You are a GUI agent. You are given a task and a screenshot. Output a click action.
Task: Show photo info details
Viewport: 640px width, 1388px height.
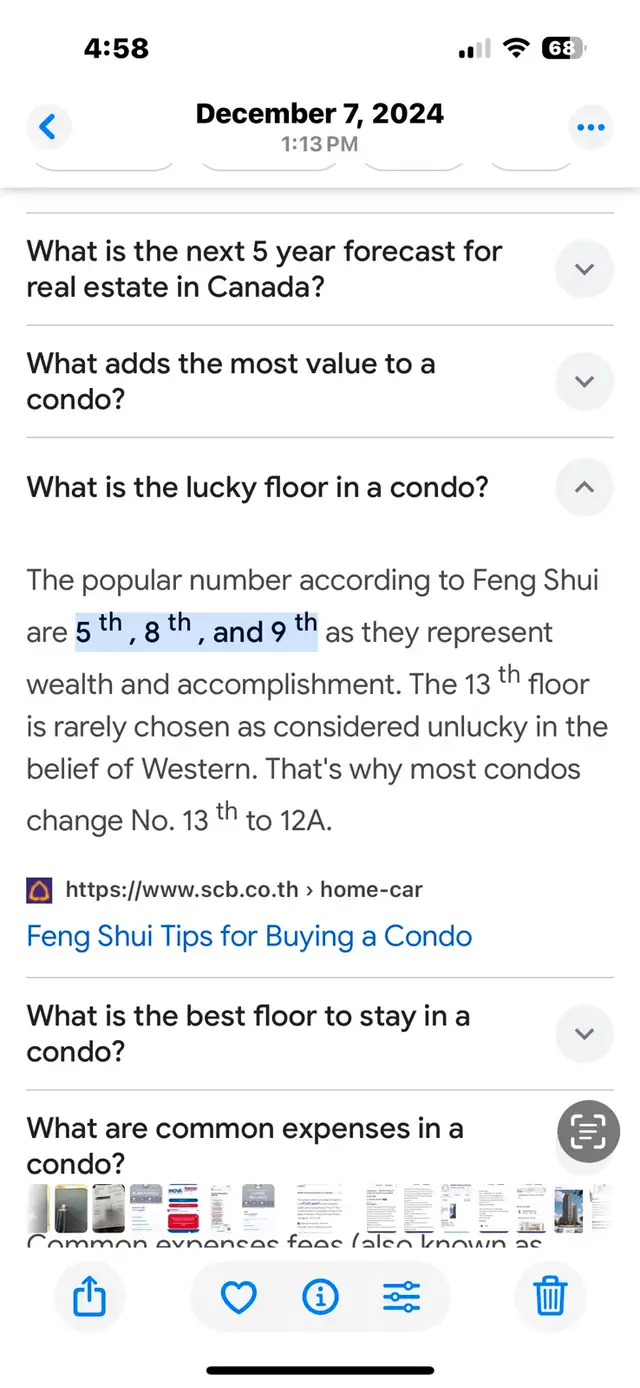pyautogui.click(x=320, y=1297)
